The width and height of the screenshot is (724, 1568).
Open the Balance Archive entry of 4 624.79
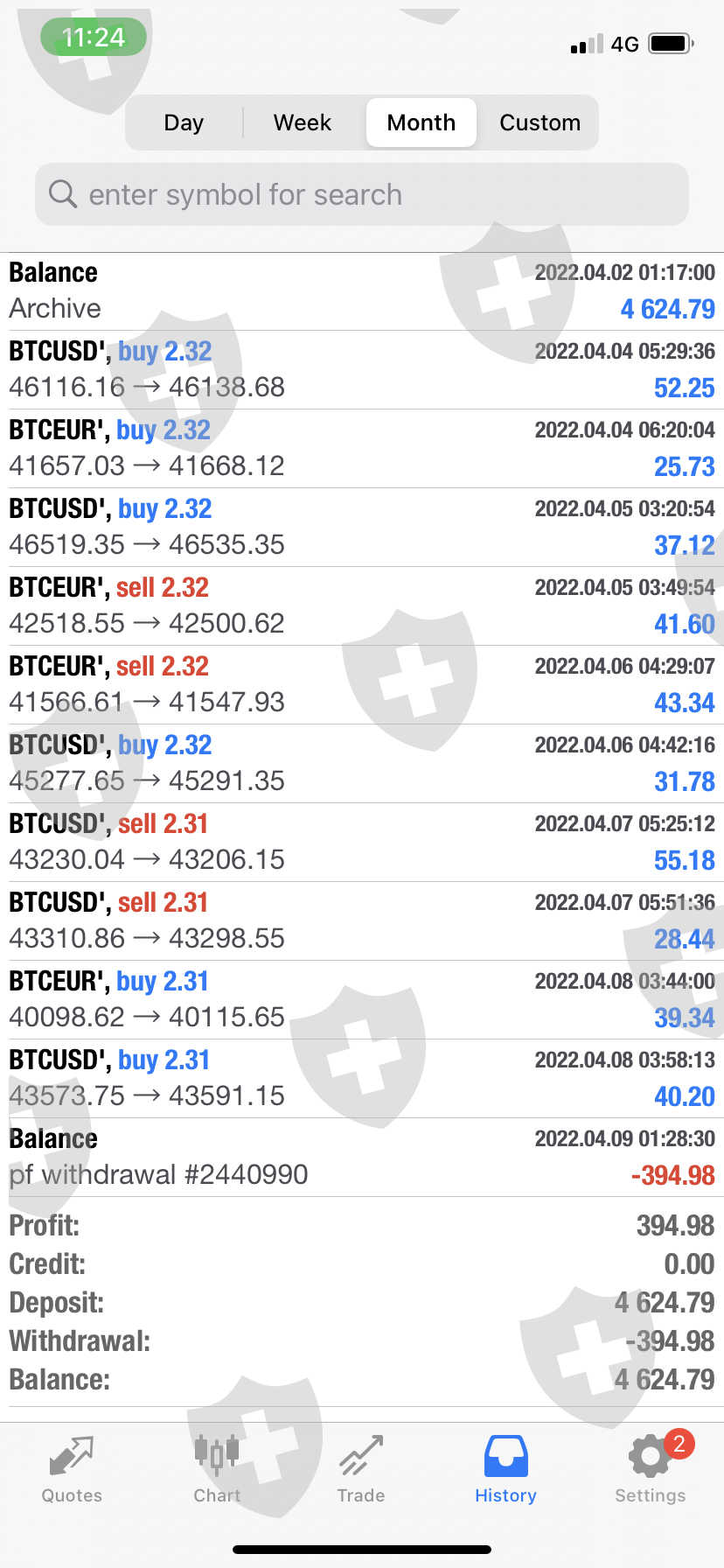pos(362,290)
